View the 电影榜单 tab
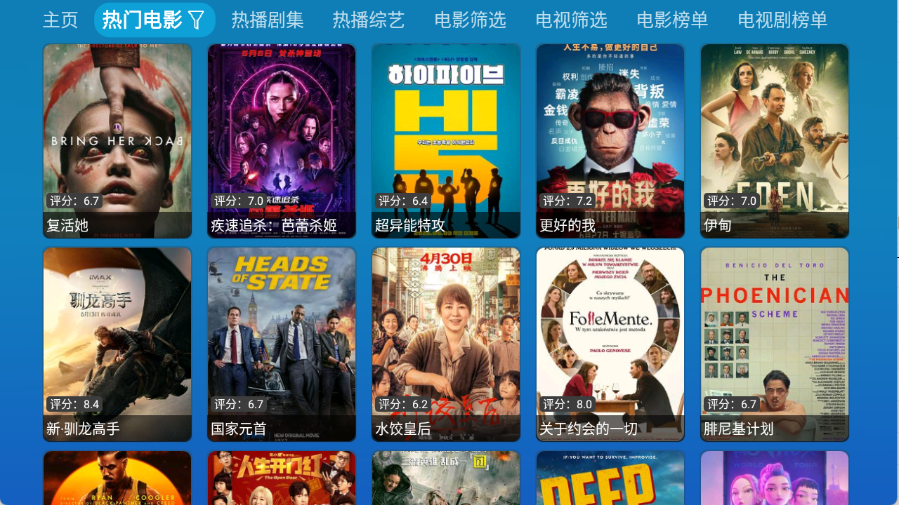This screenshot has height=505, width=899. (x=672, y=20)
